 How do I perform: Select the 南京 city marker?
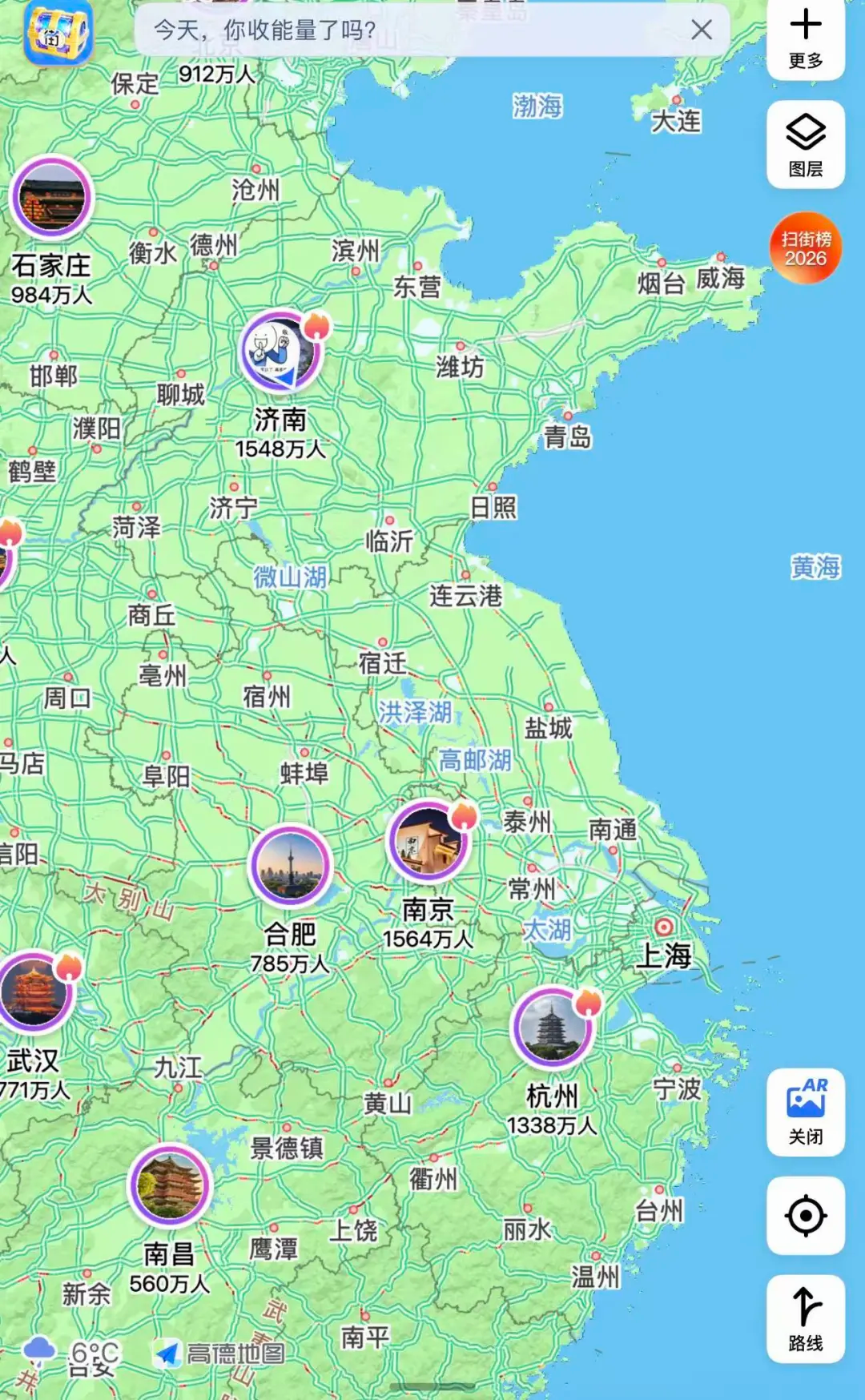coord(428,843)
